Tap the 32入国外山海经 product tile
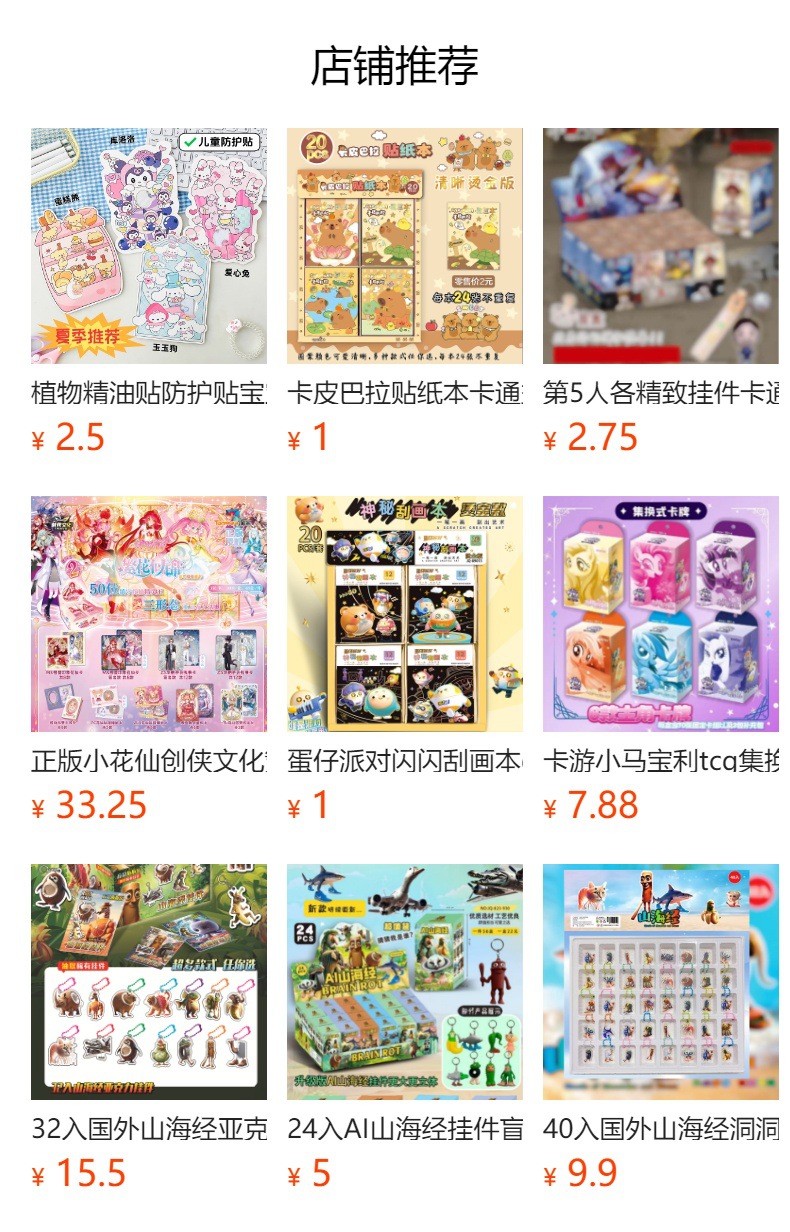 148,982
